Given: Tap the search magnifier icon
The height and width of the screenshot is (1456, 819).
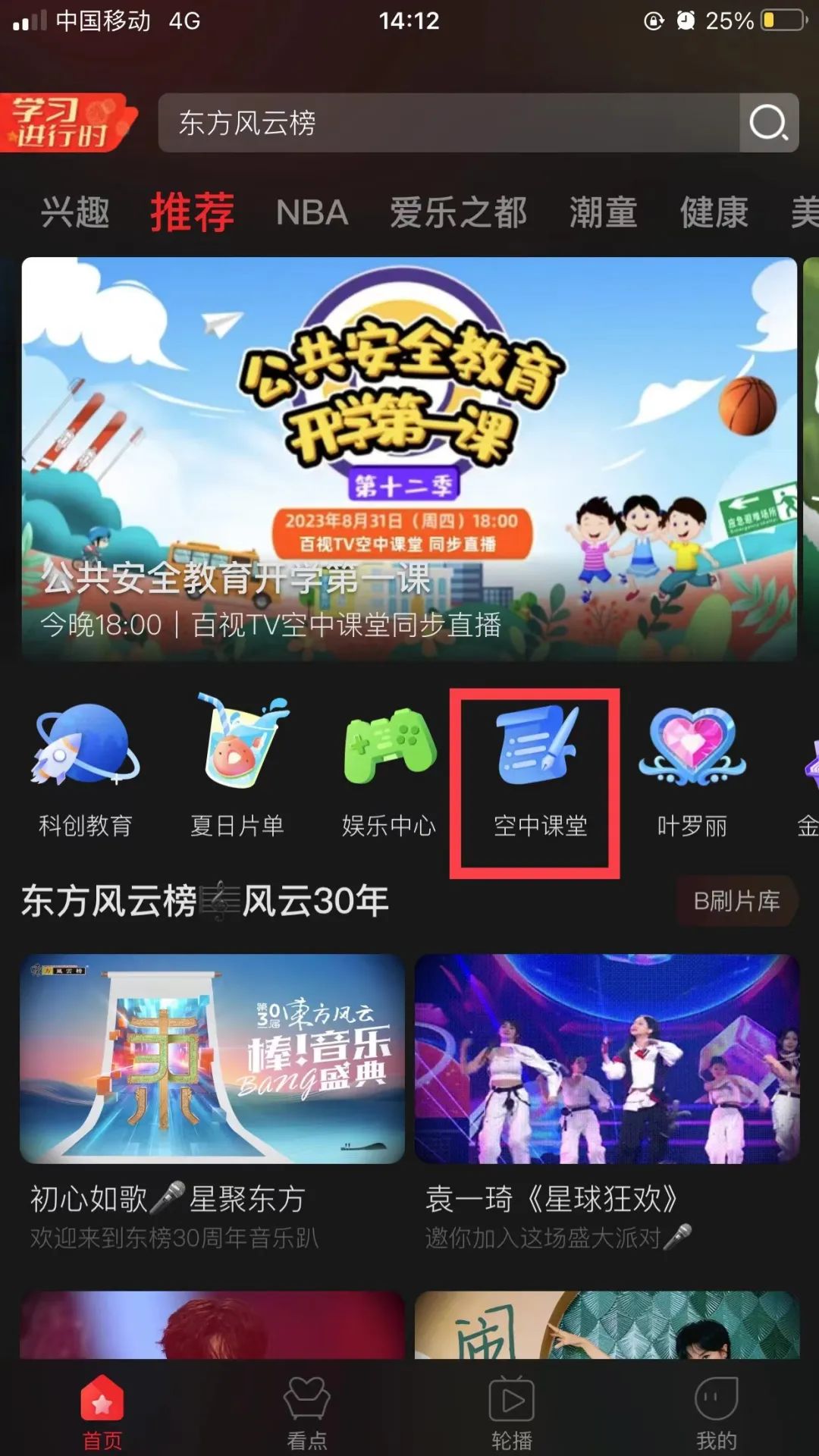Looking at the screenshot, I should (768, 123).
